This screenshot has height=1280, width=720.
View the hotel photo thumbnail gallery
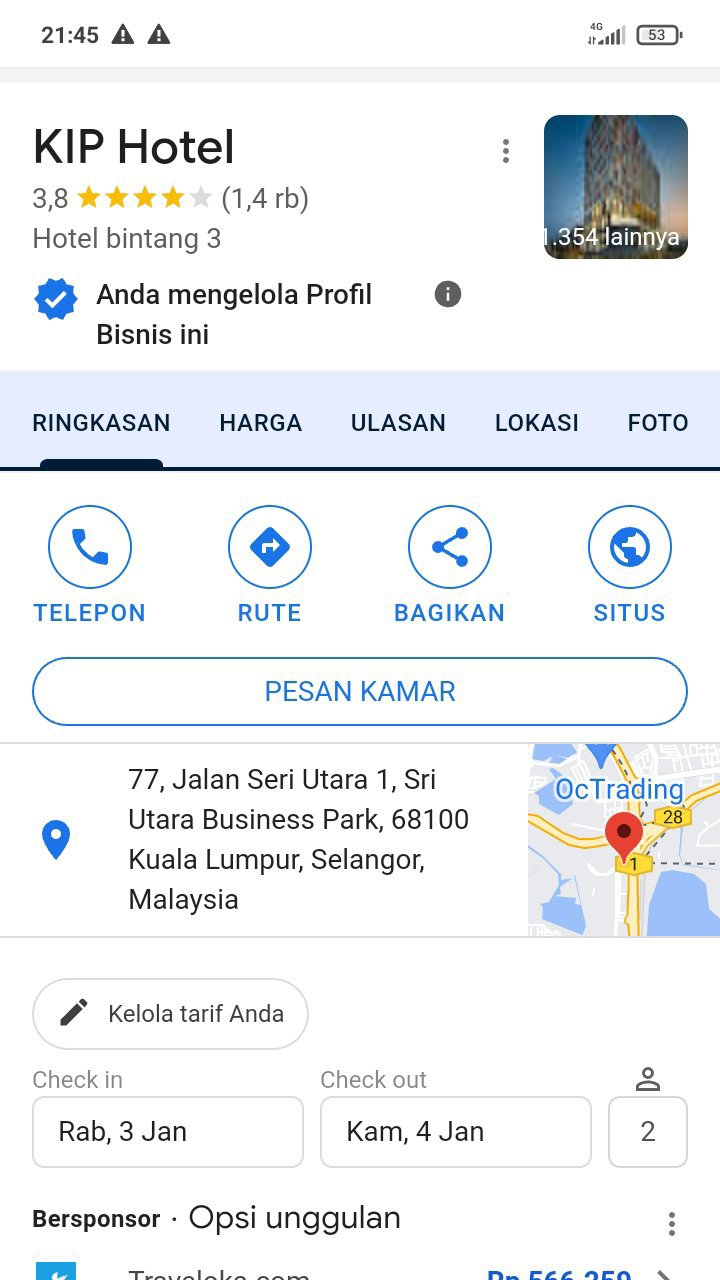point(615,187)
